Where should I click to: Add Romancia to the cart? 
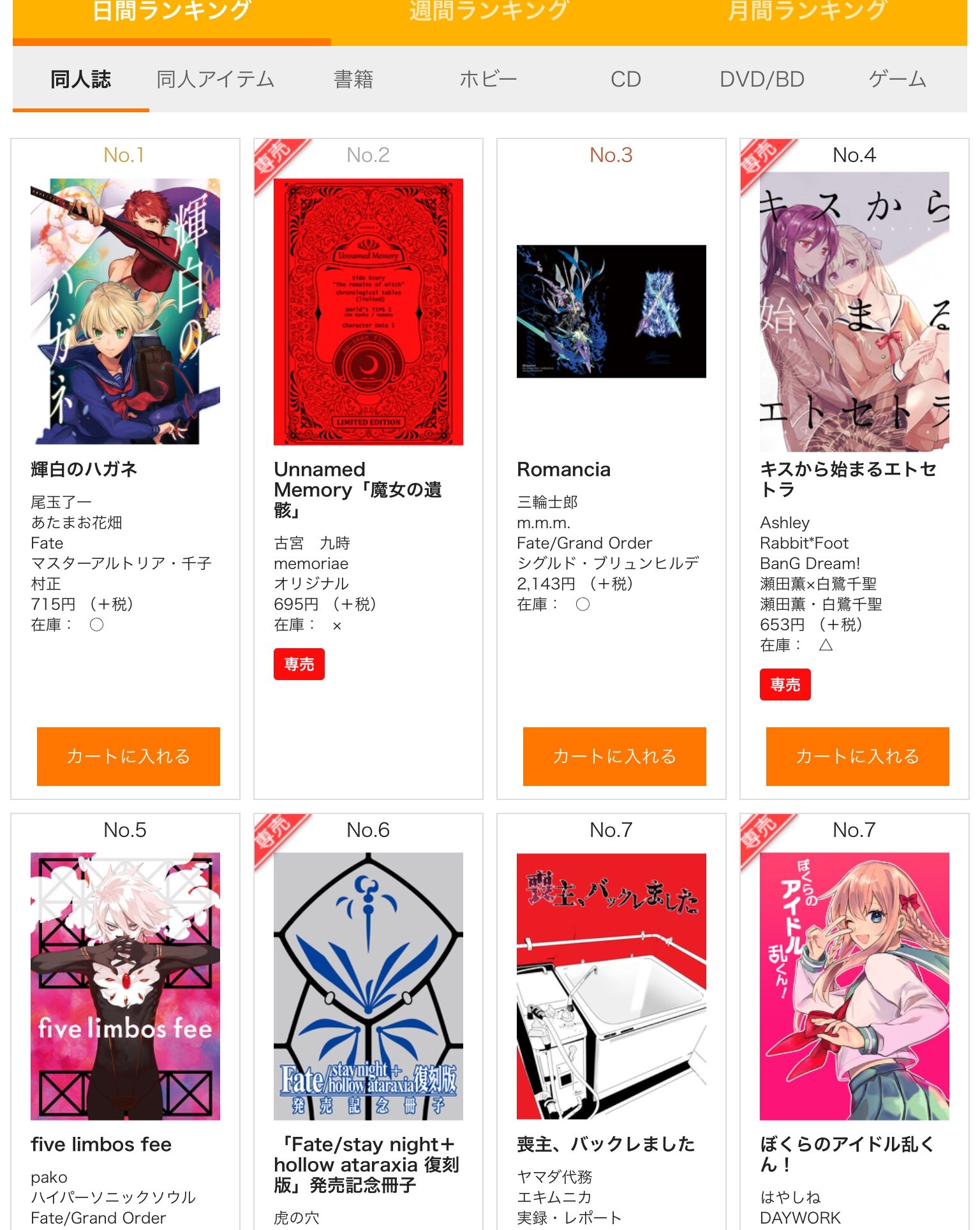tap(614, 756)
